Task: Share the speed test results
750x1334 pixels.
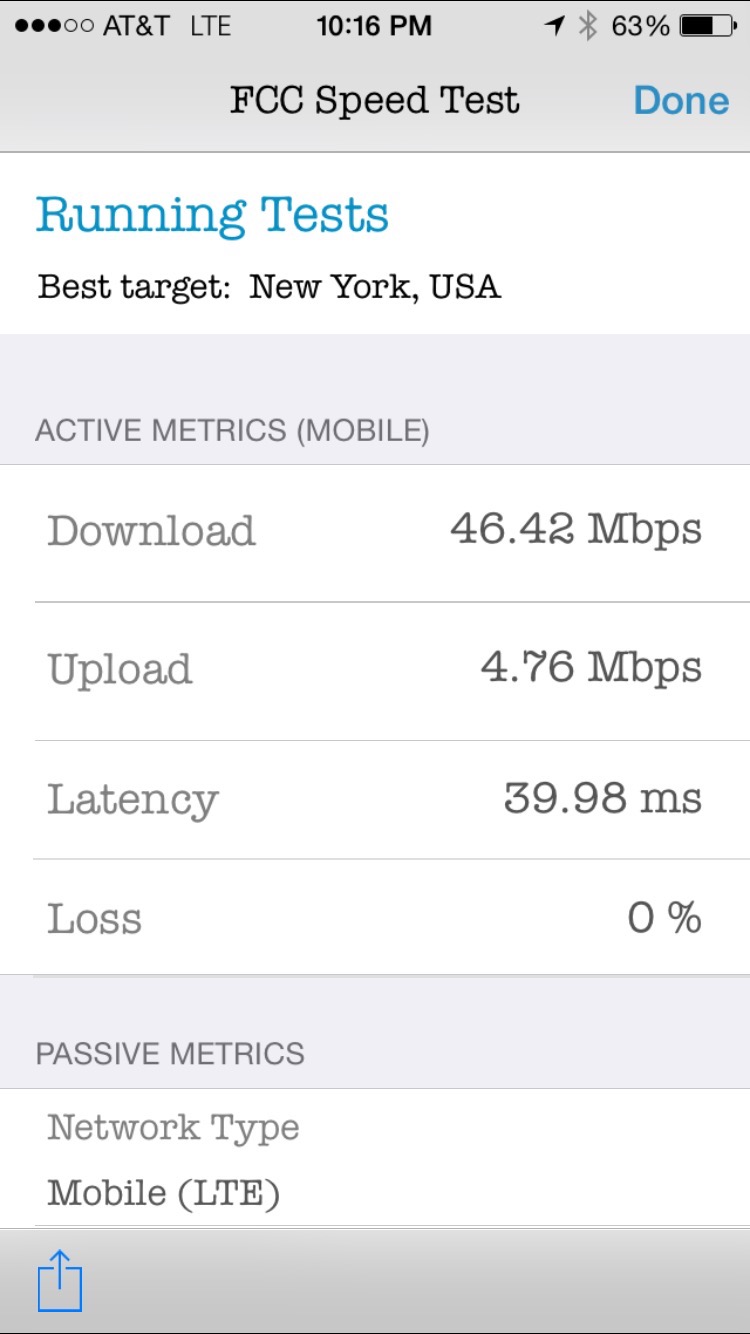Action: pyautogui.click(x=60, y=1279)
